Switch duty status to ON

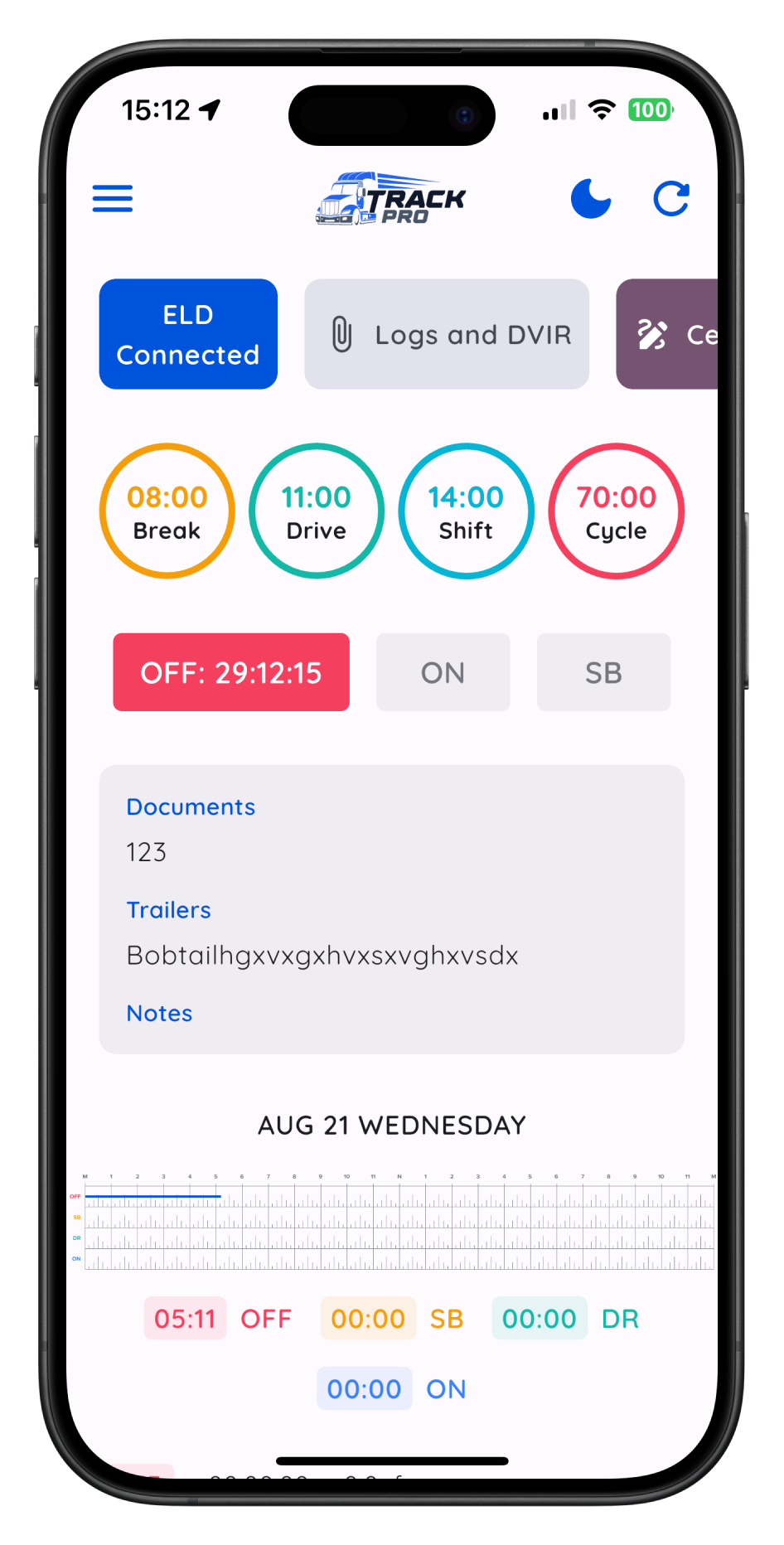[x=443, y=672]
